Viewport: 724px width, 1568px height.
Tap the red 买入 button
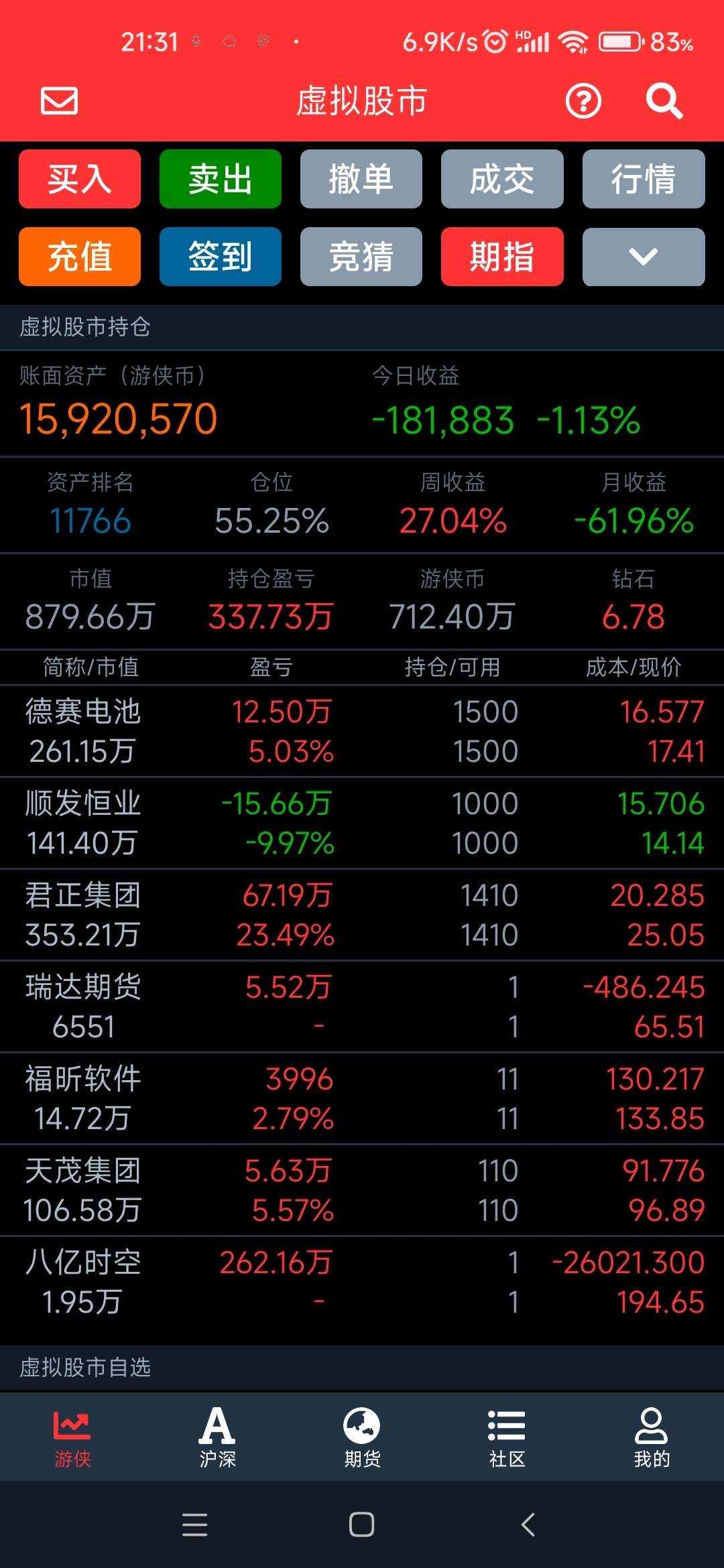(x=80, y=179)
